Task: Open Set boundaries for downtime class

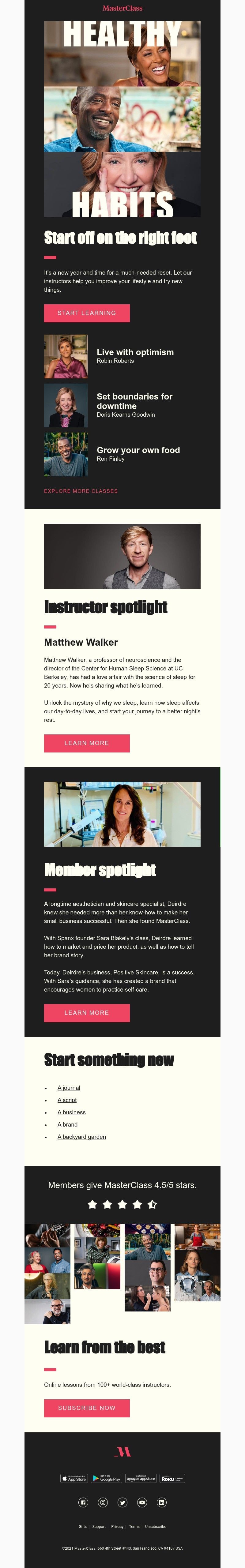Action: click(134, 400)
